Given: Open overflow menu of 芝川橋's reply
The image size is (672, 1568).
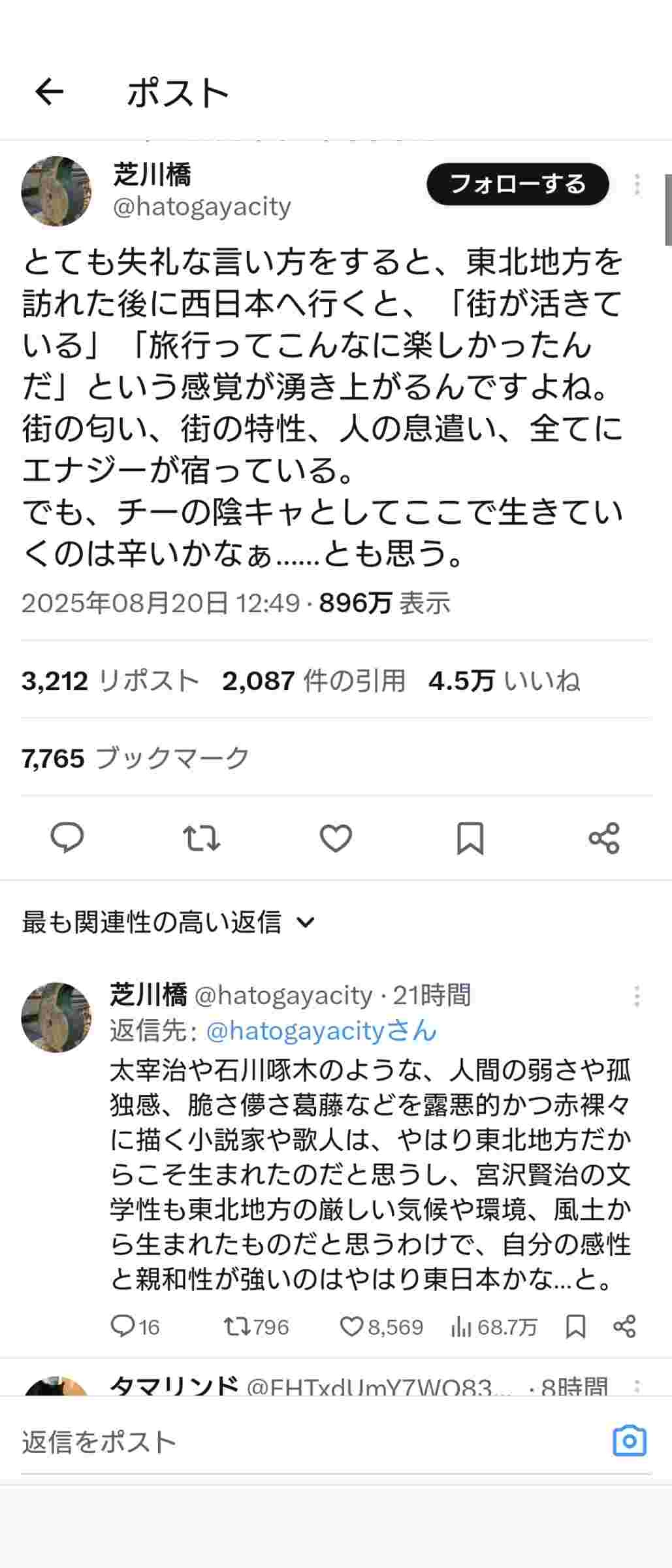Looking at the screenshot, I should (637, 996).
